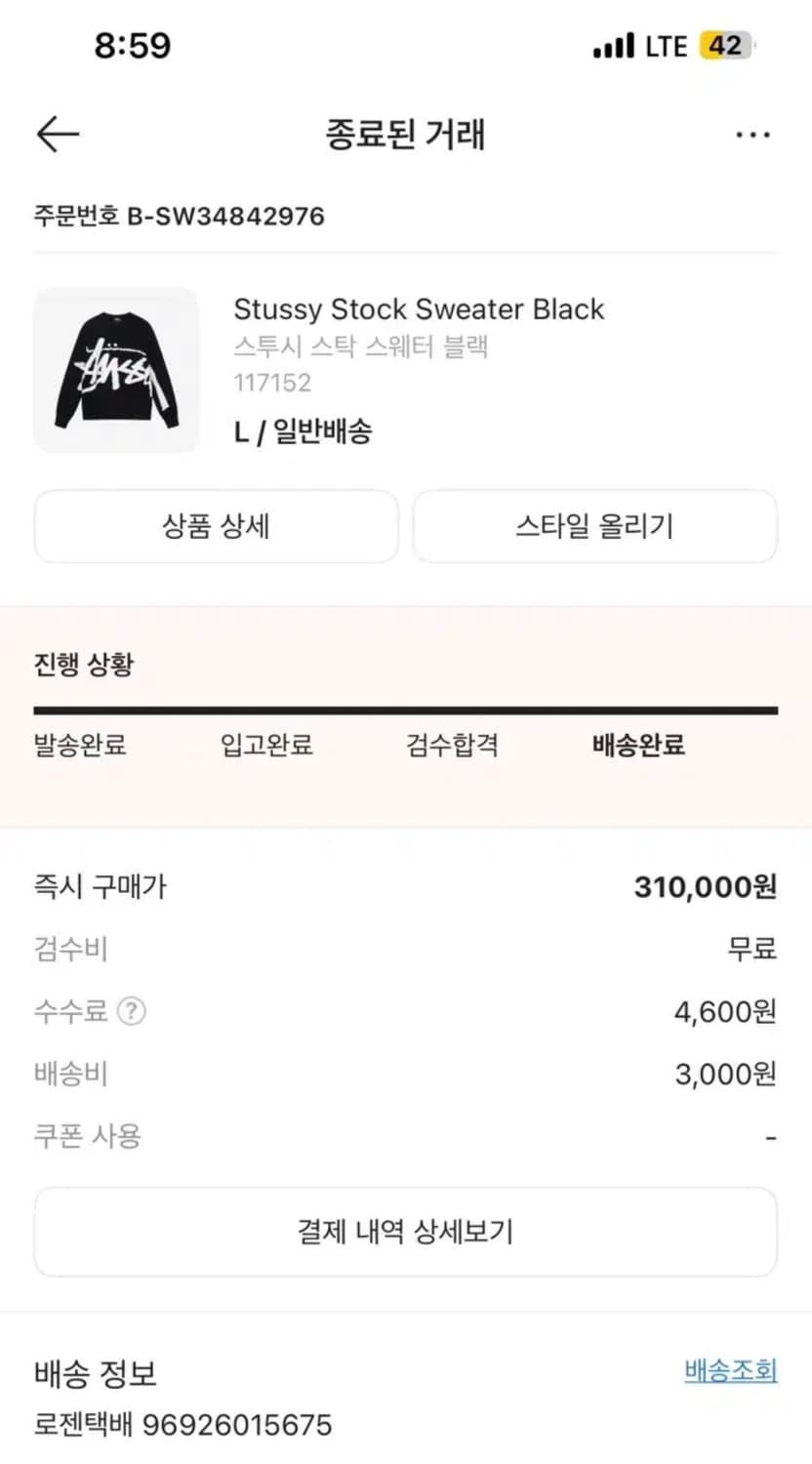Open the 입고완료 stage details

pyautogui.click(x=264, y=746)
